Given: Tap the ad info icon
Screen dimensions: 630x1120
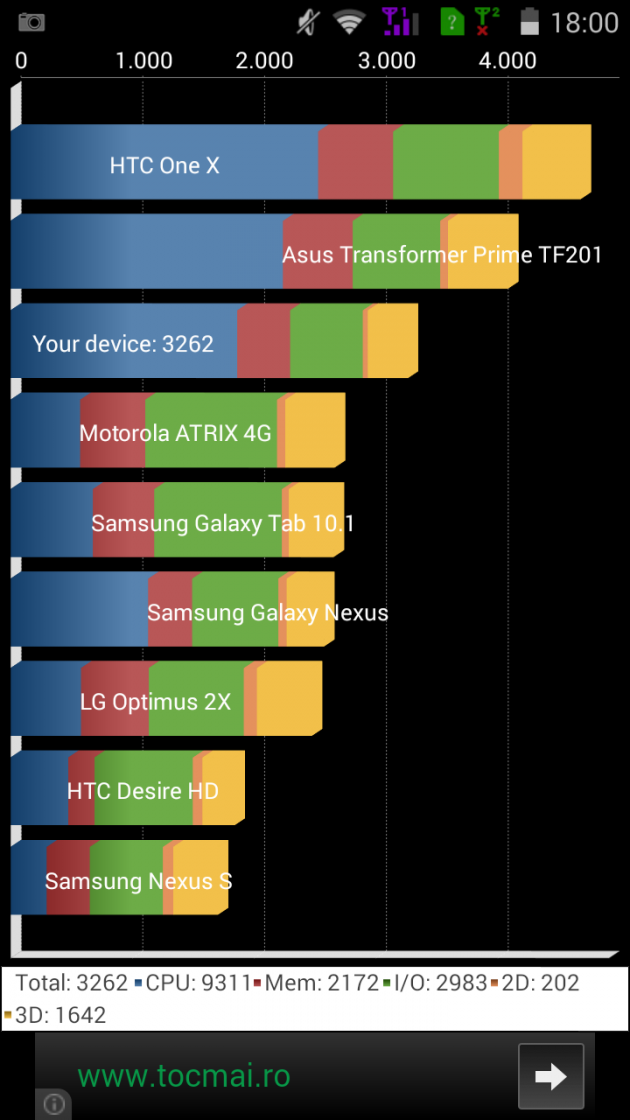Looking at the screenshot, I should click(55, 1104).
